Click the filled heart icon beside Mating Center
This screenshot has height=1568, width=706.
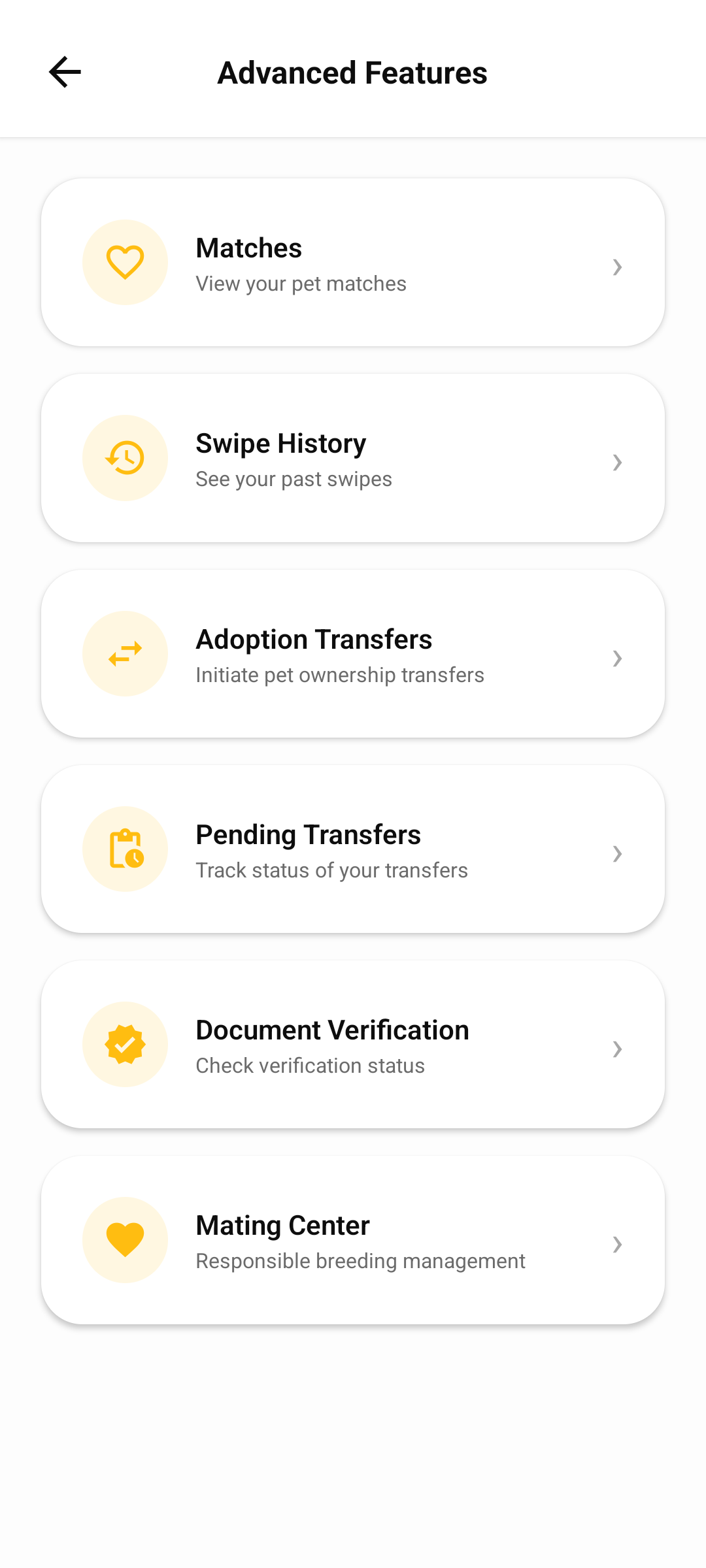point(125,1239)
